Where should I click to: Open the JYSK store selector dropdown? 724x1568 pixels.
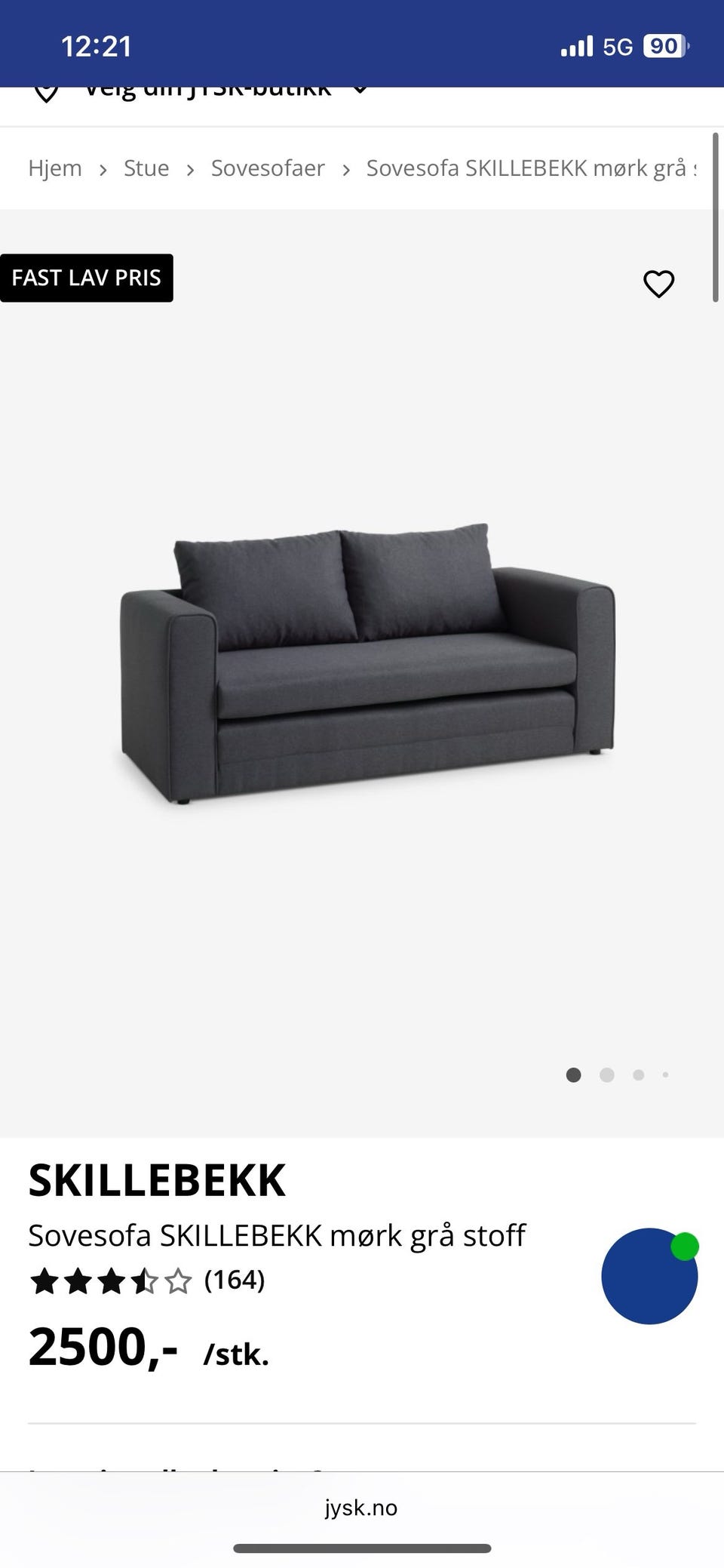360,91
